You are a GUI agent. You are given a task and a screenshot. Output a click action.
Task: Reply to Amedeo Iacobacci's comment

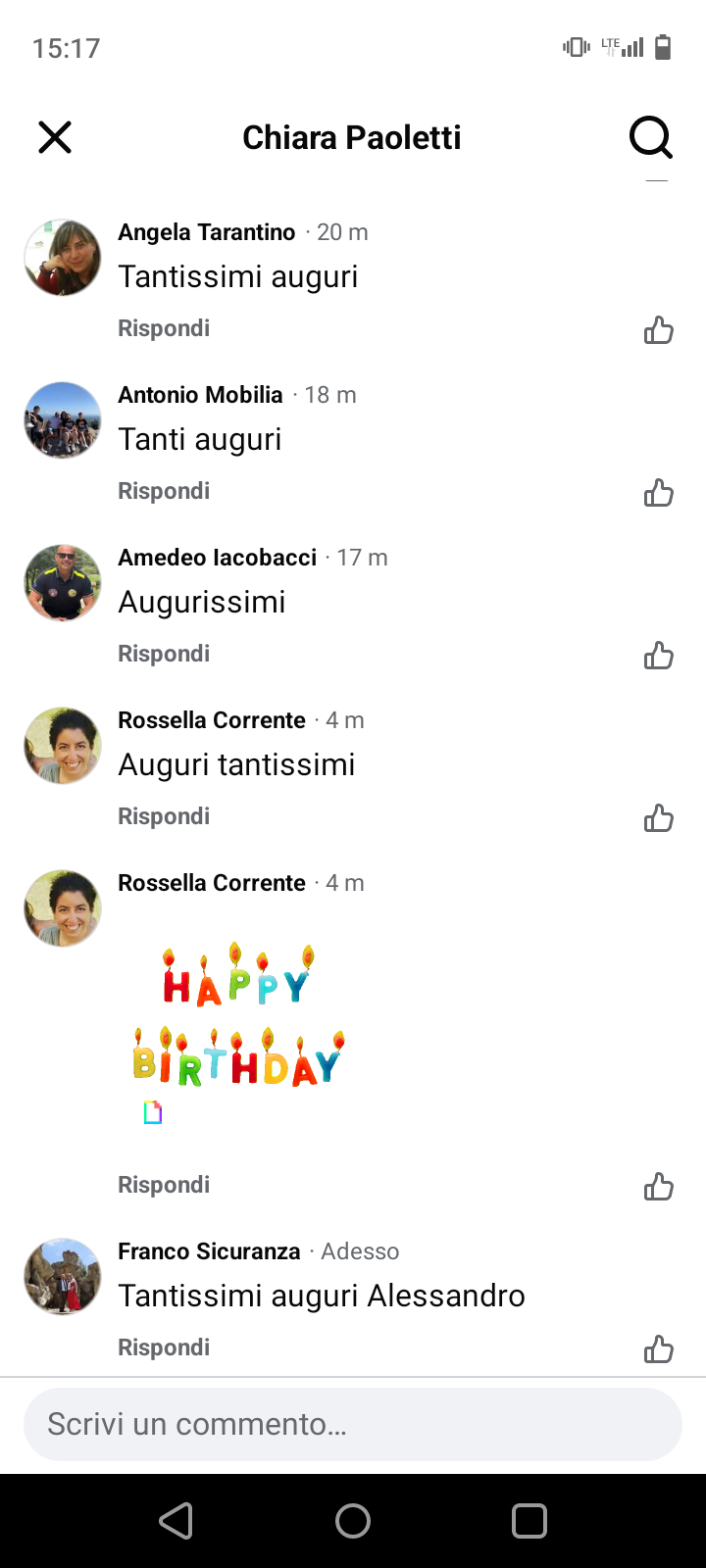[164, 654]
